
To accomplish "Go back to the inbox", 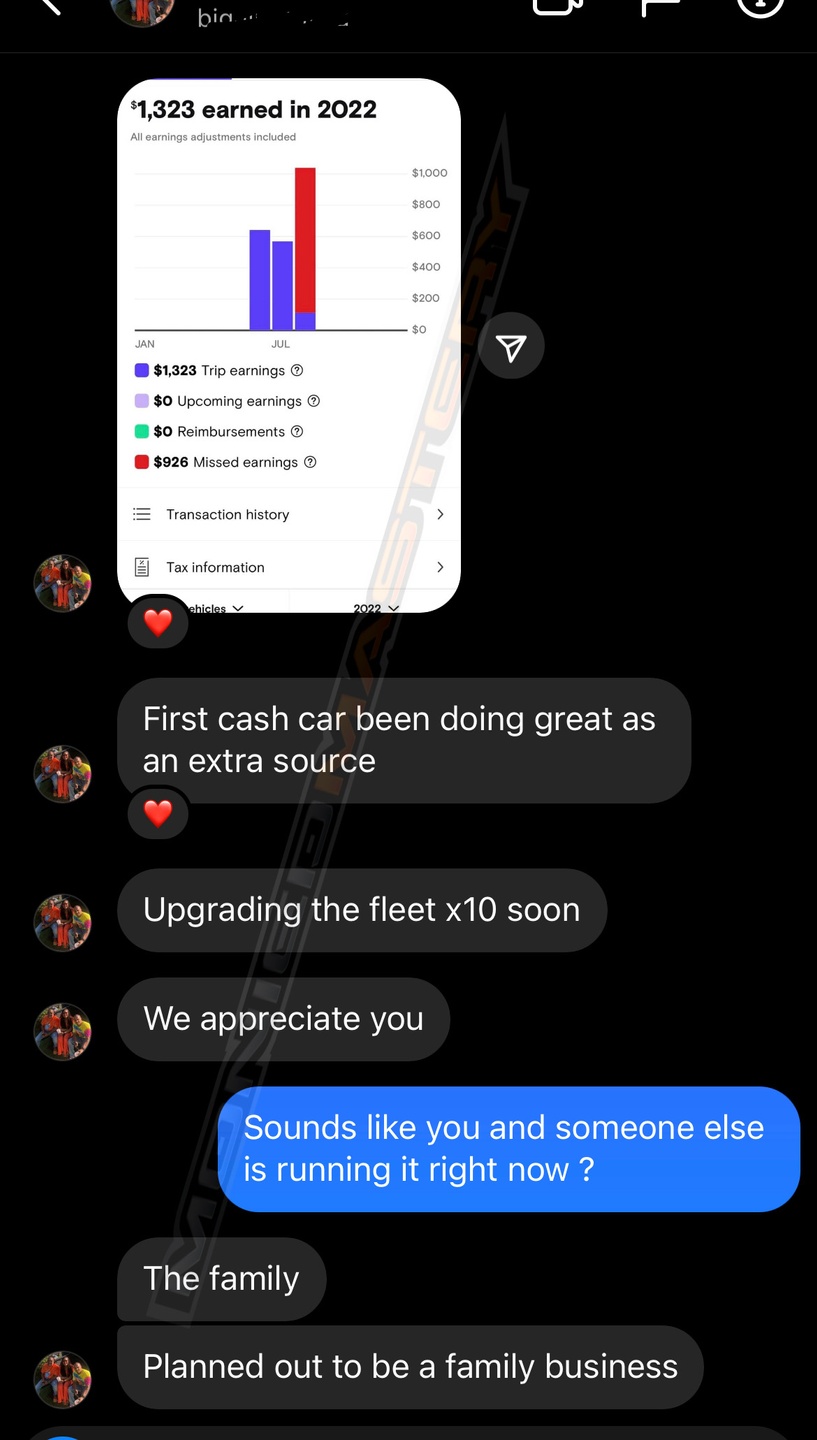I will [48, 6].
